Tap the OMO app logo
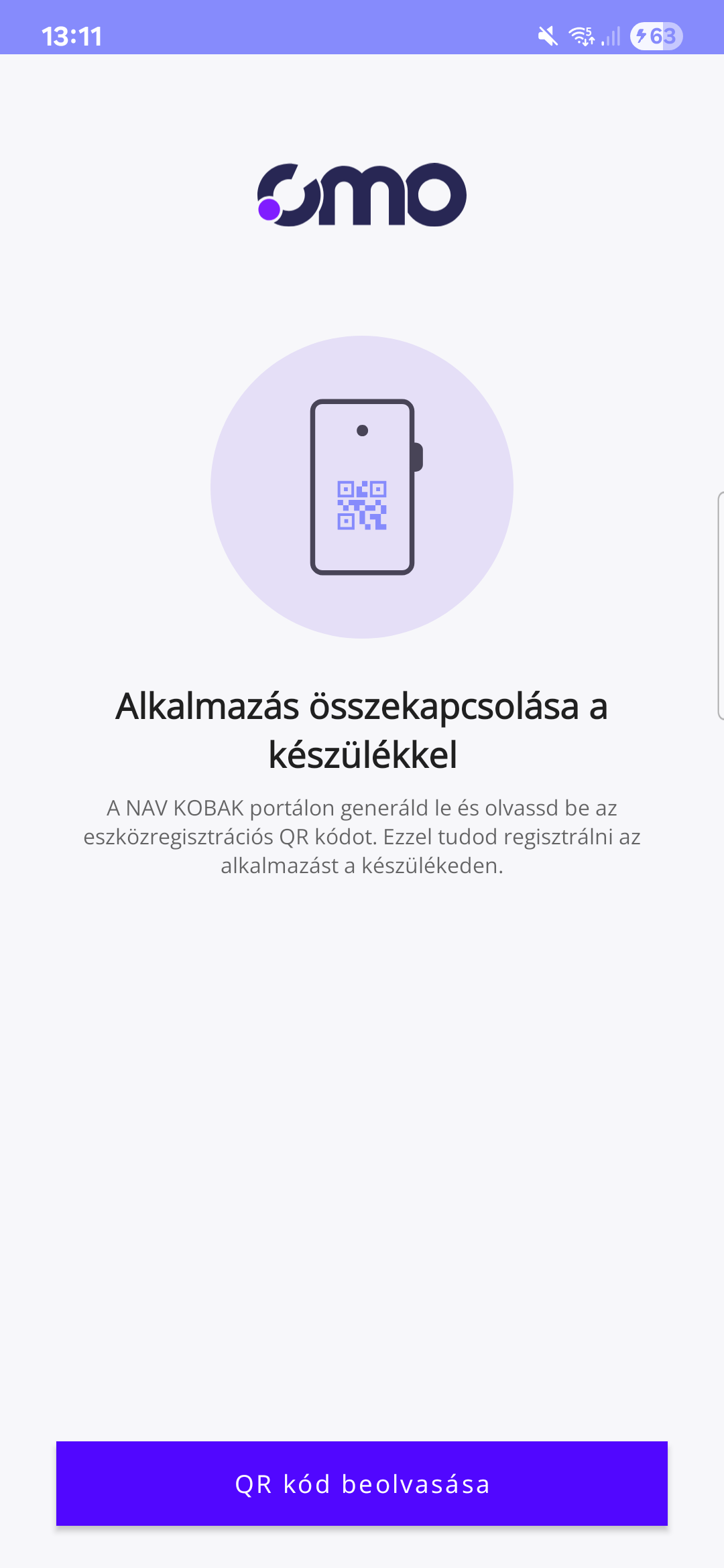 click(362, 194)
